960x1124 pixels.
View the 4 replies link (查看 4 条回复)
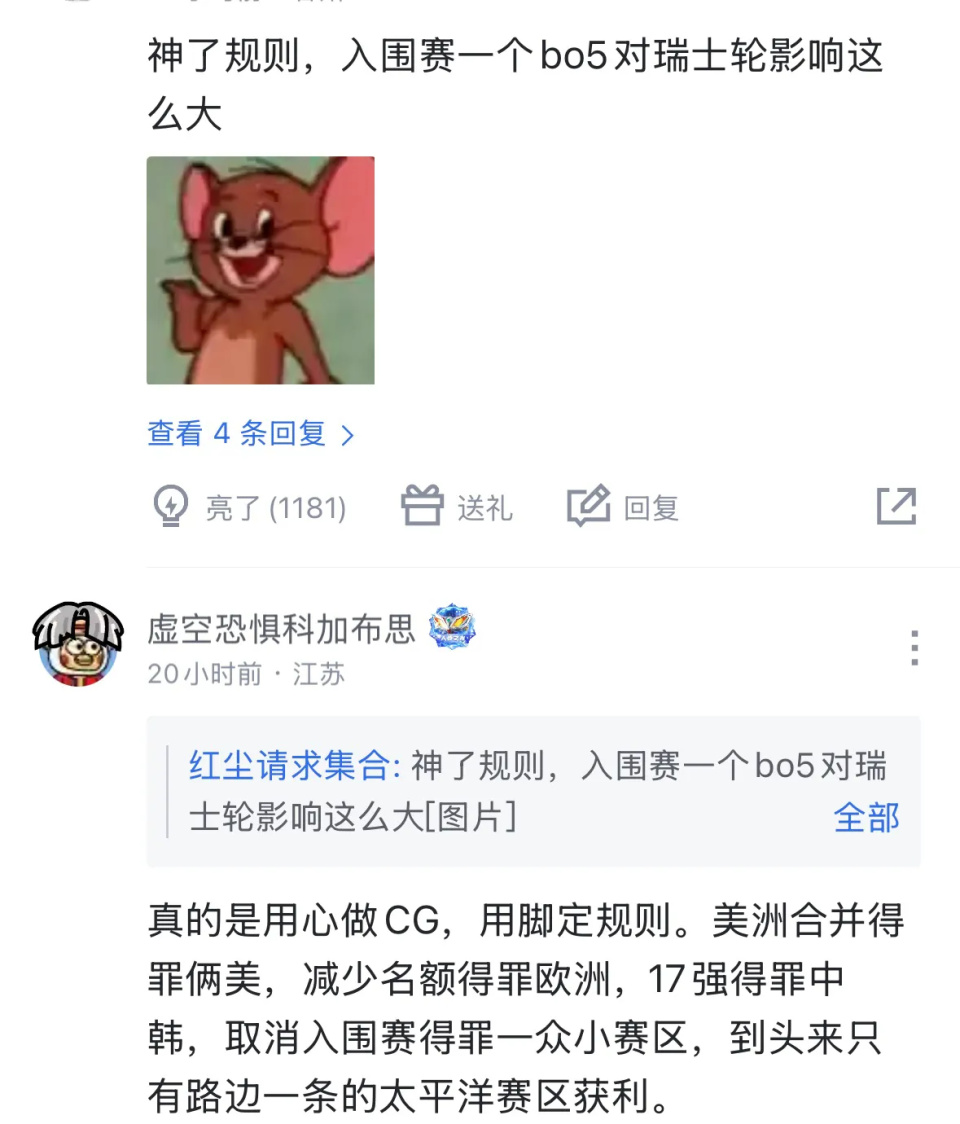pos(251,434)
